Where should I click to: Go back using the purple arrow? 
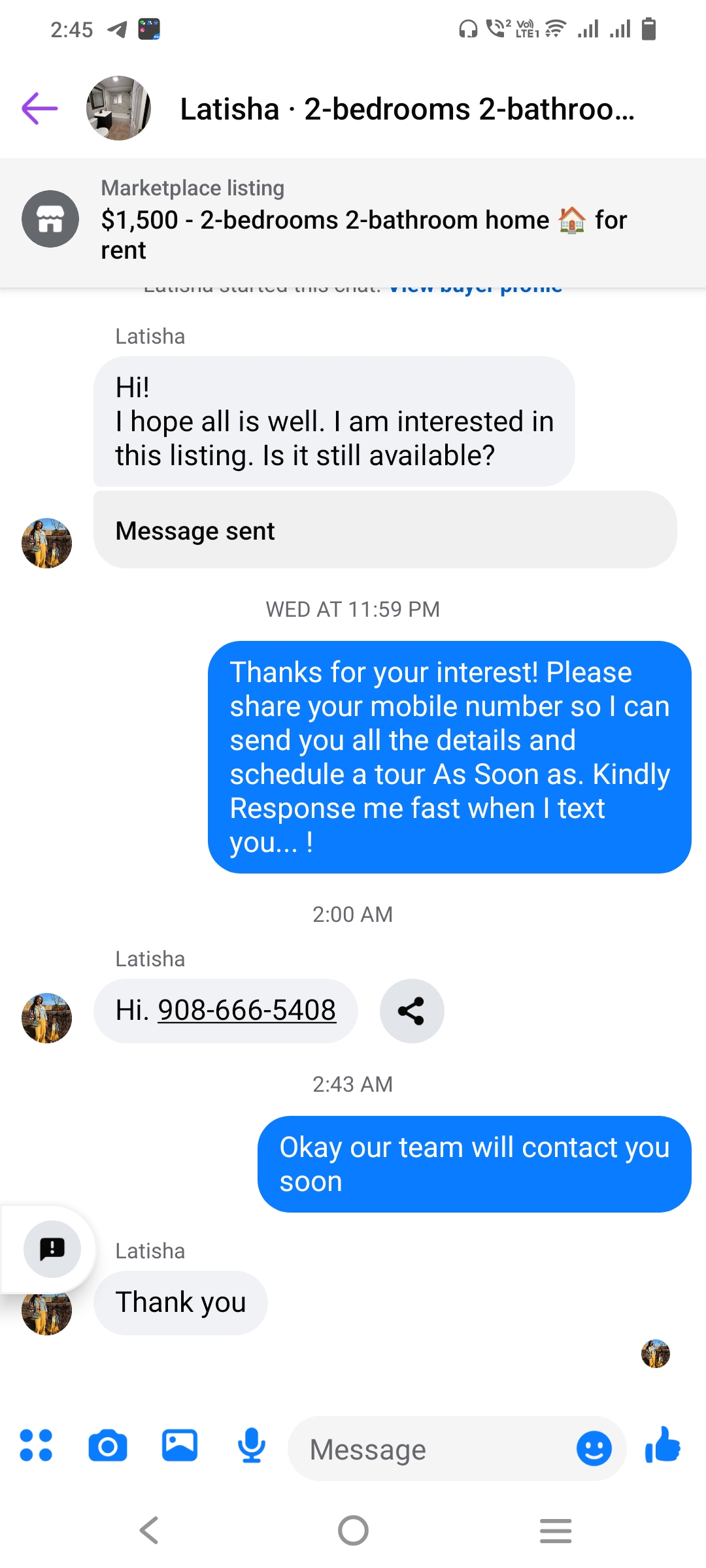(x=40, y=108)
